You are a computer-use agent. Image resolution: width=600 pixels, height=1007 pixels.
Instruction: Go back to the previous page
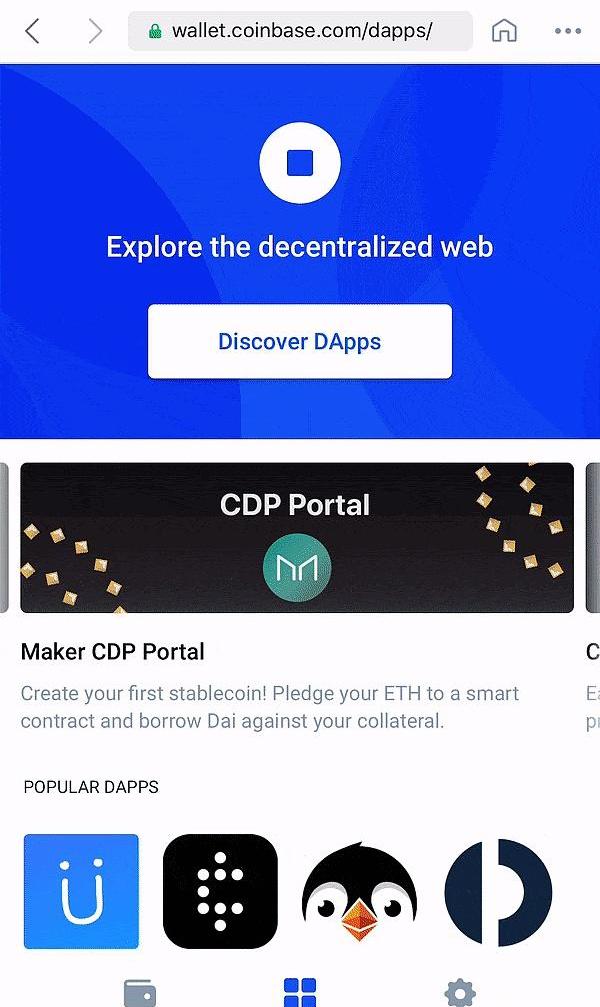pos(33,31)
